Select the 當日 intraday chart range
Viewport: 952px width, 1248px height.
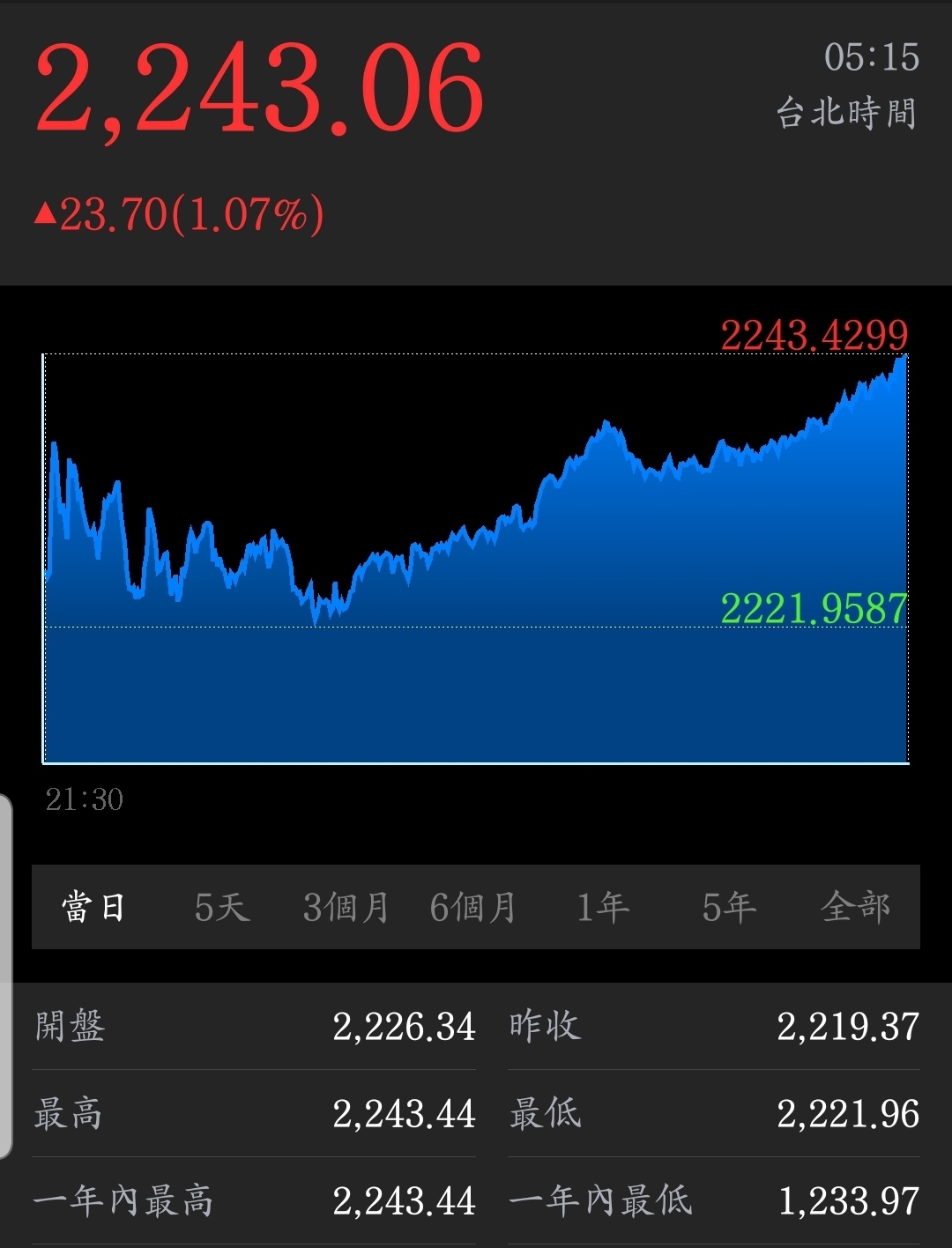pos(93,907)
